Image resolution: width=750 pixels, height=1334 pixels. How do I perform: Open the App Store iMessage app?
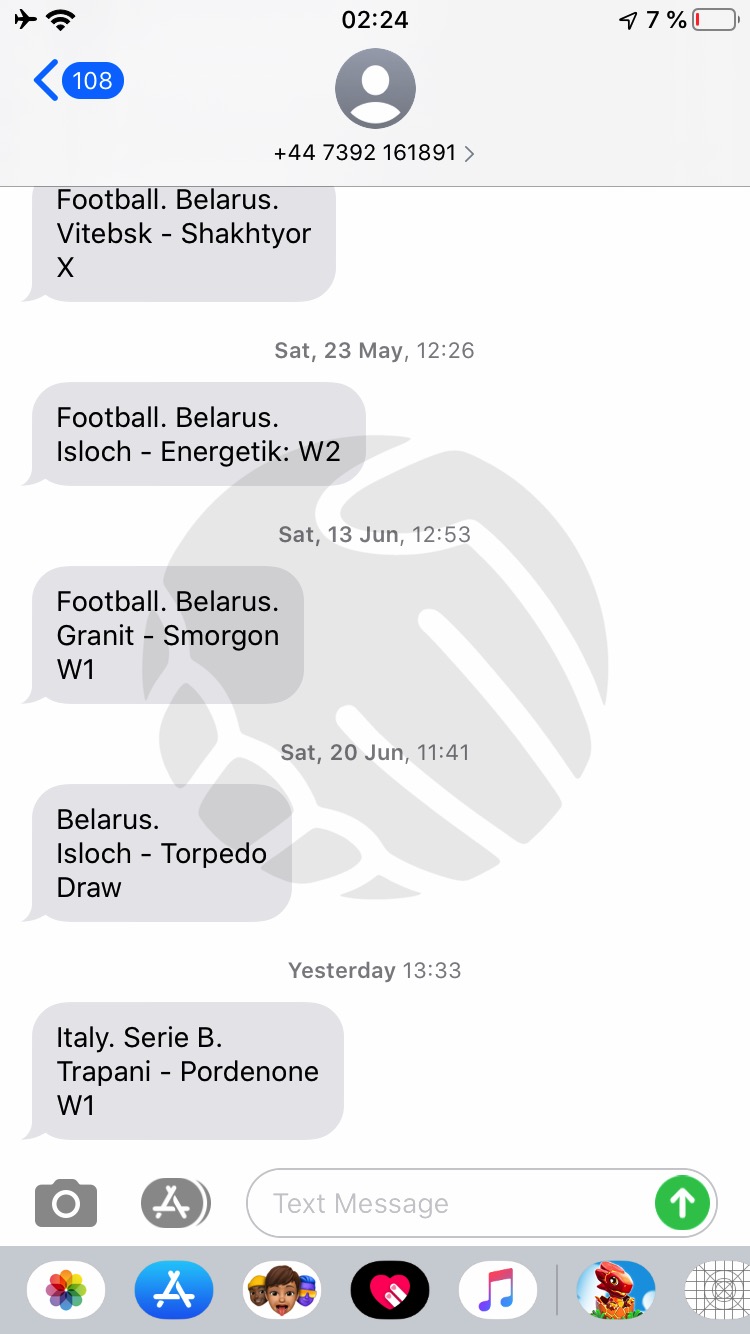[174, 1290]
